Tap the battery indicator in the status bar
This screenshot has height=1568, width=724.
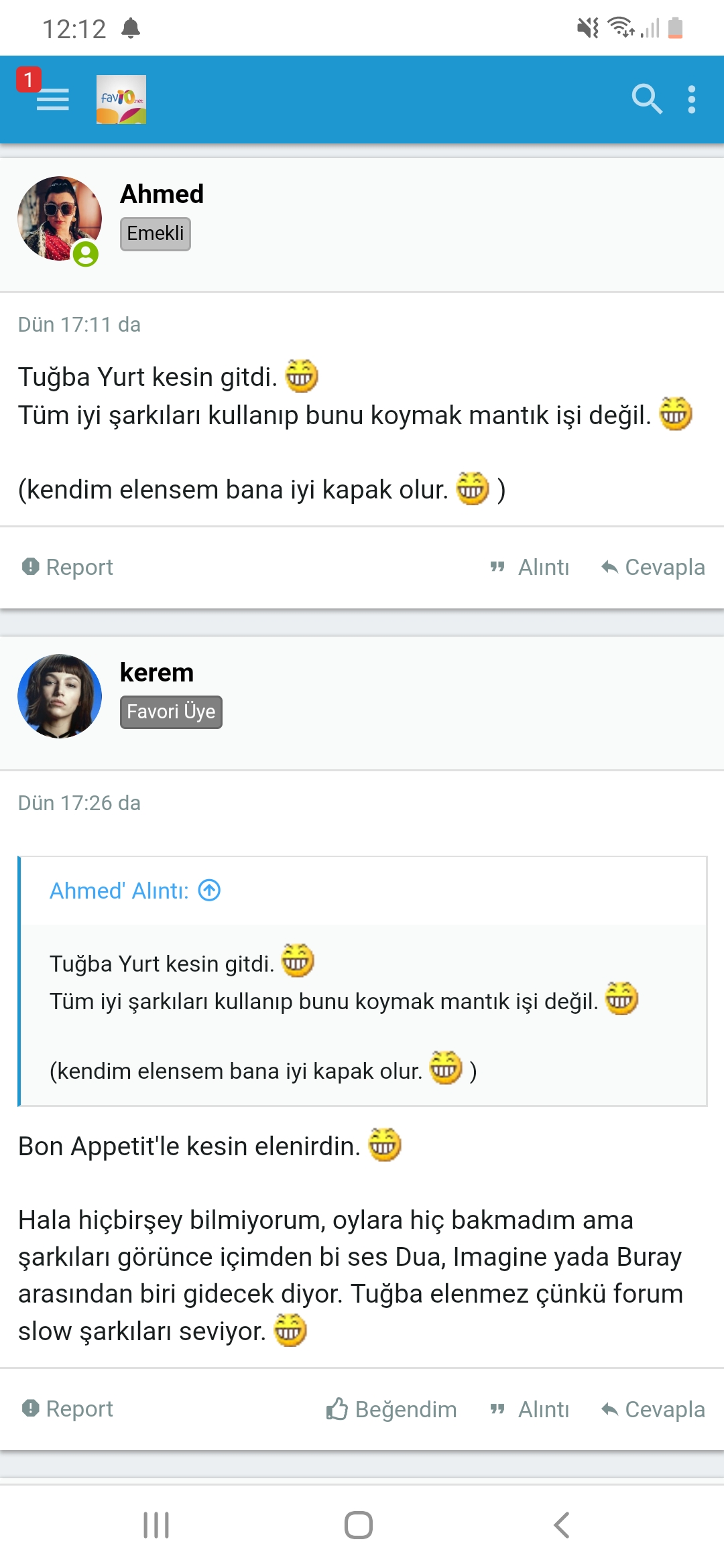[x=676, y=28]
